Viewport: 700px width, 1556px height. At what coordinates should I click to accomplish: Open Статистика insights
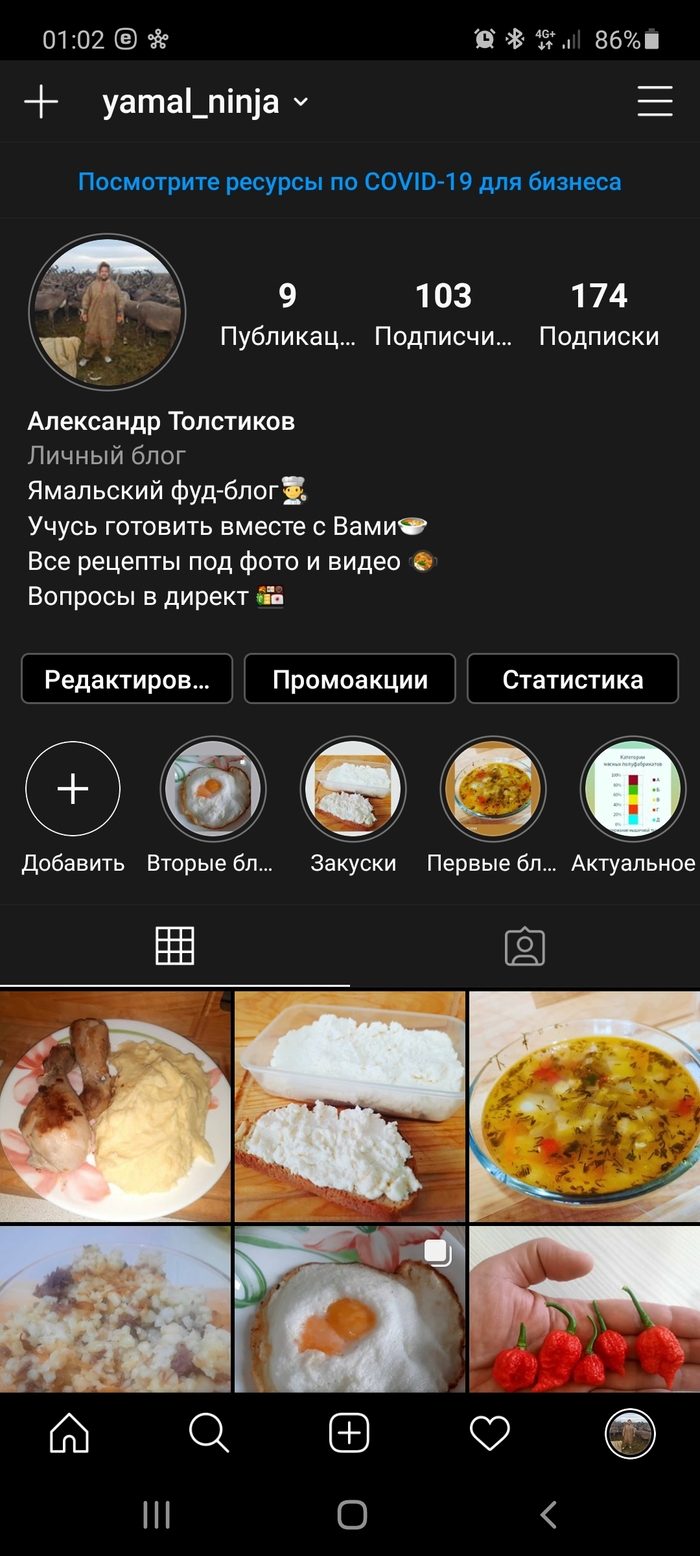coord(572,680)
